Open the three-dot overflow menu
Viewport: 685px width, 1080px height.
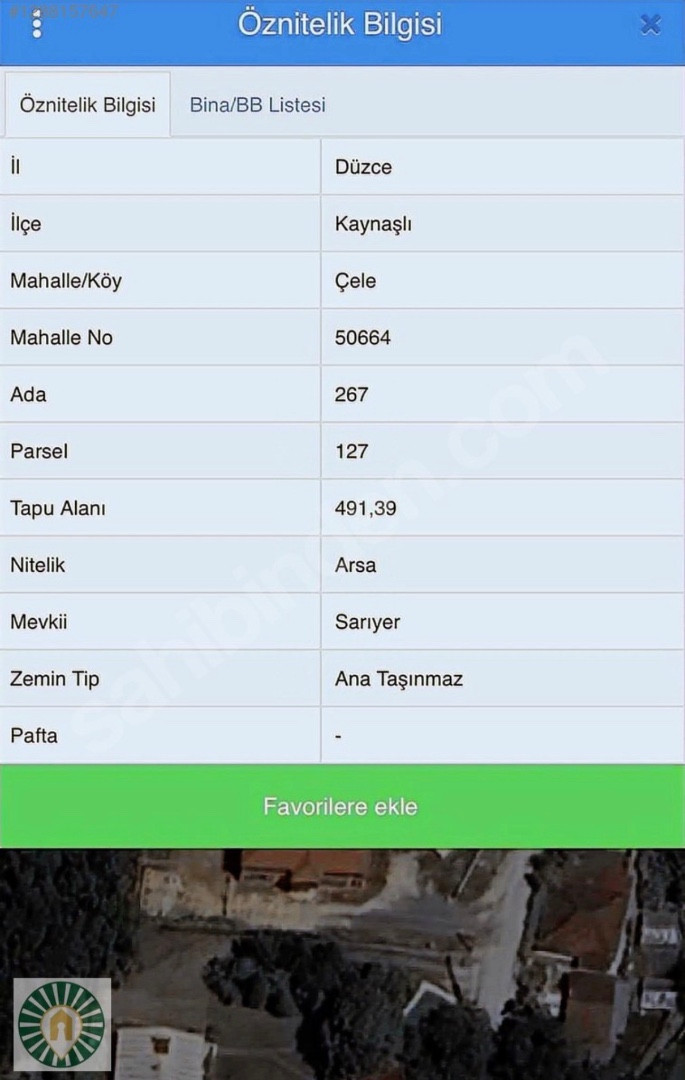click(x=37, y=24)
